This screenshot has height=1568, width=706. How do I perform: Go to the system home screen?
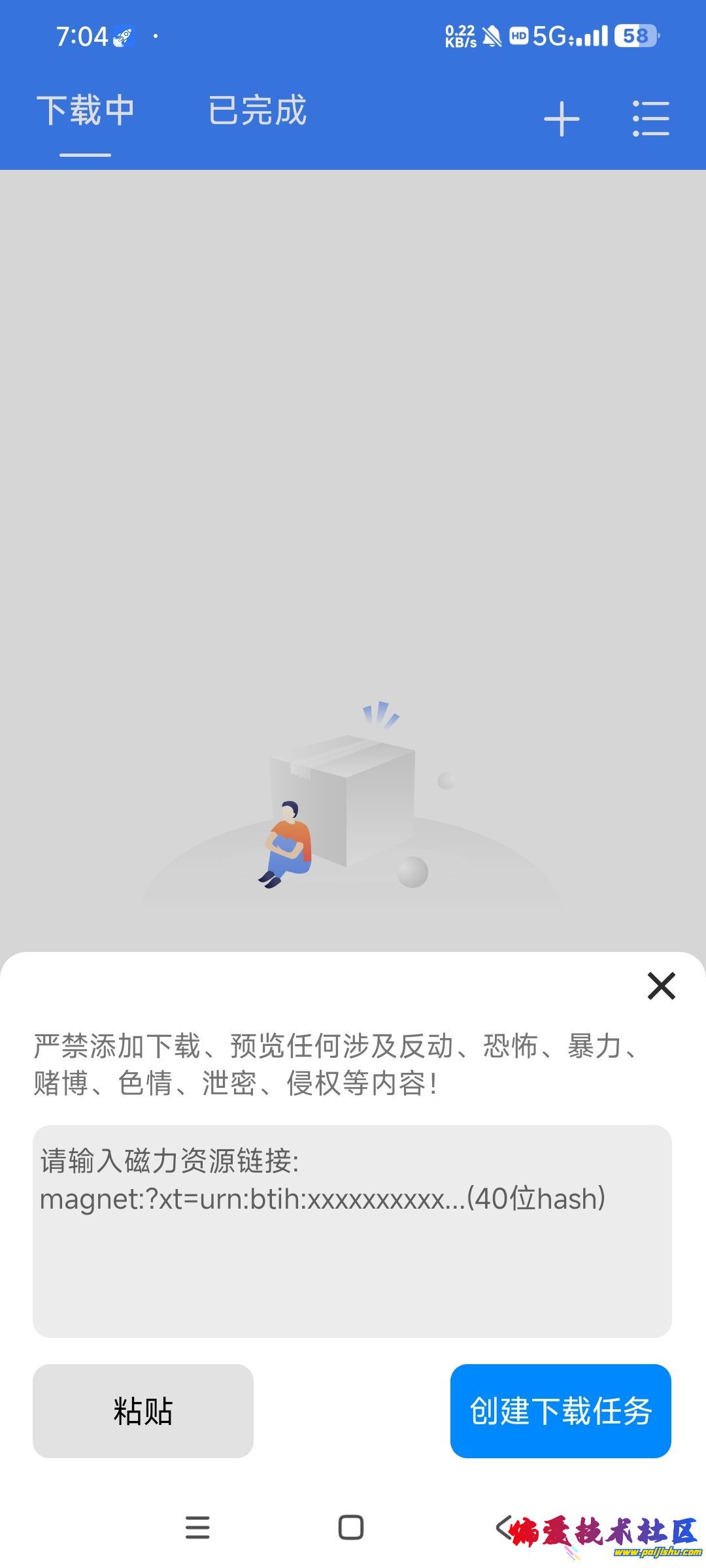pyautogui.click(x=351, y=1527)
